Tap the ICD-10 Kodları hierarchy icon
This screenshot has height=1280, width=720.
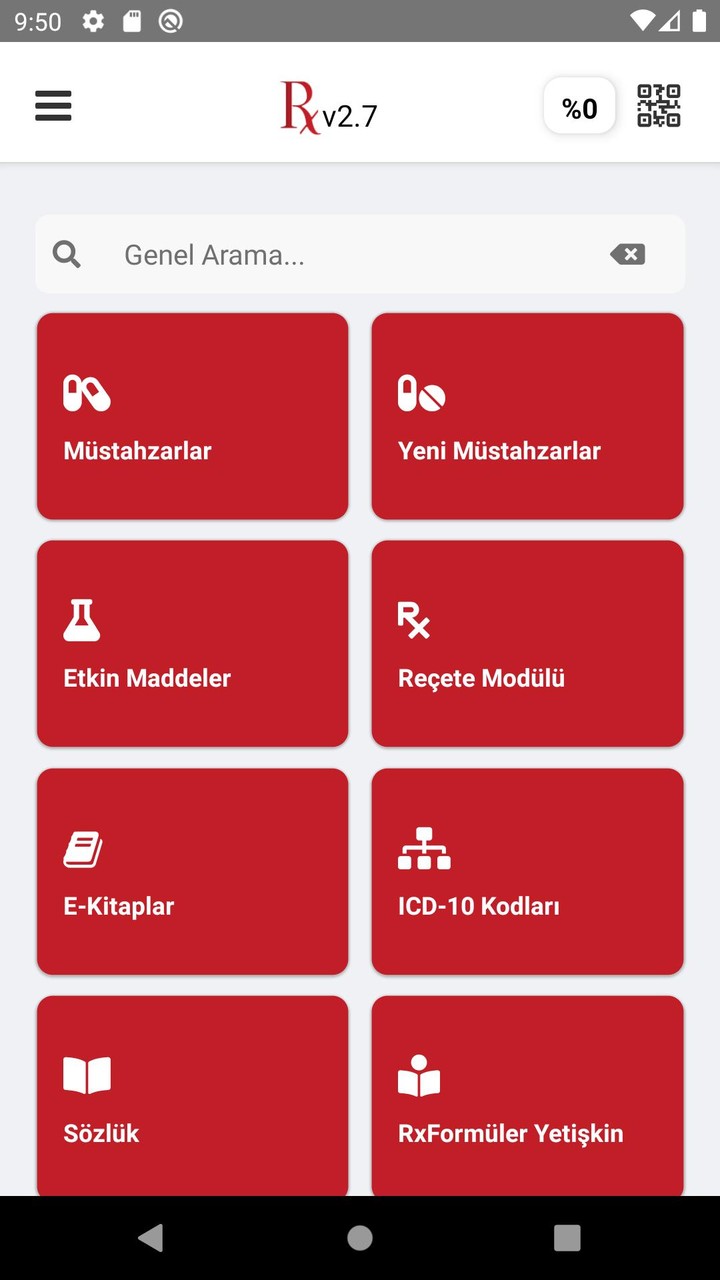click(x=424, y=846)
